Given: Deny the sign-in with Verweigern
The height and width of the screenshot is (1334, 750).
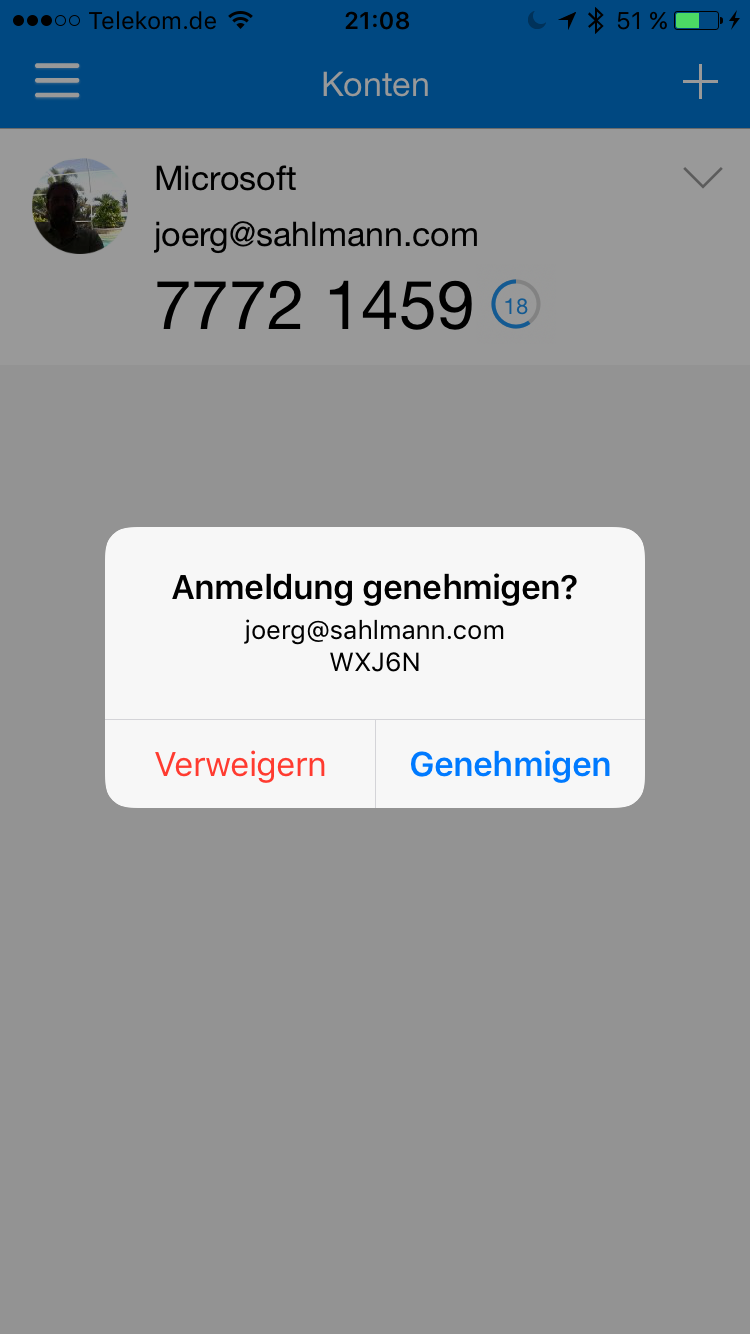Looking at the screenshot, I should [x=240, y=764].
